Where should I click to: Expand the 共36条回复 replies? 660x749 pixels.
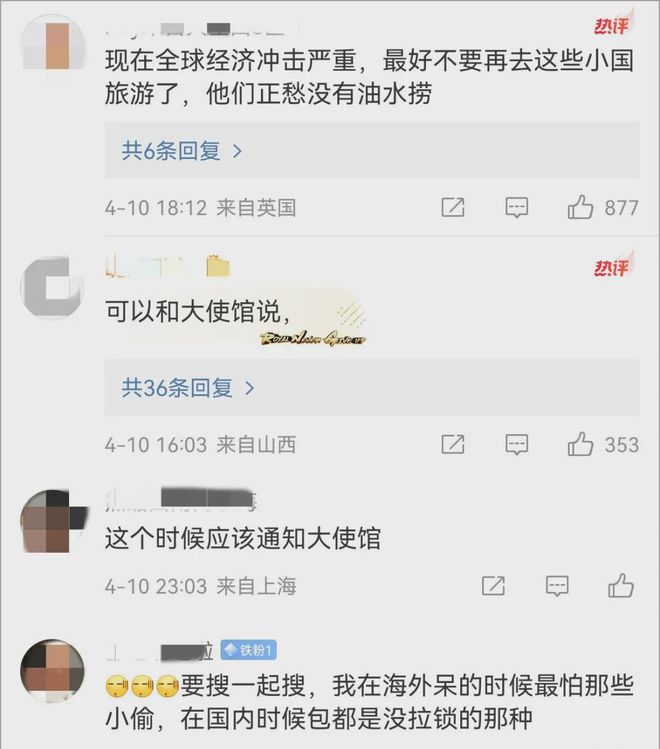click(188, 387)
